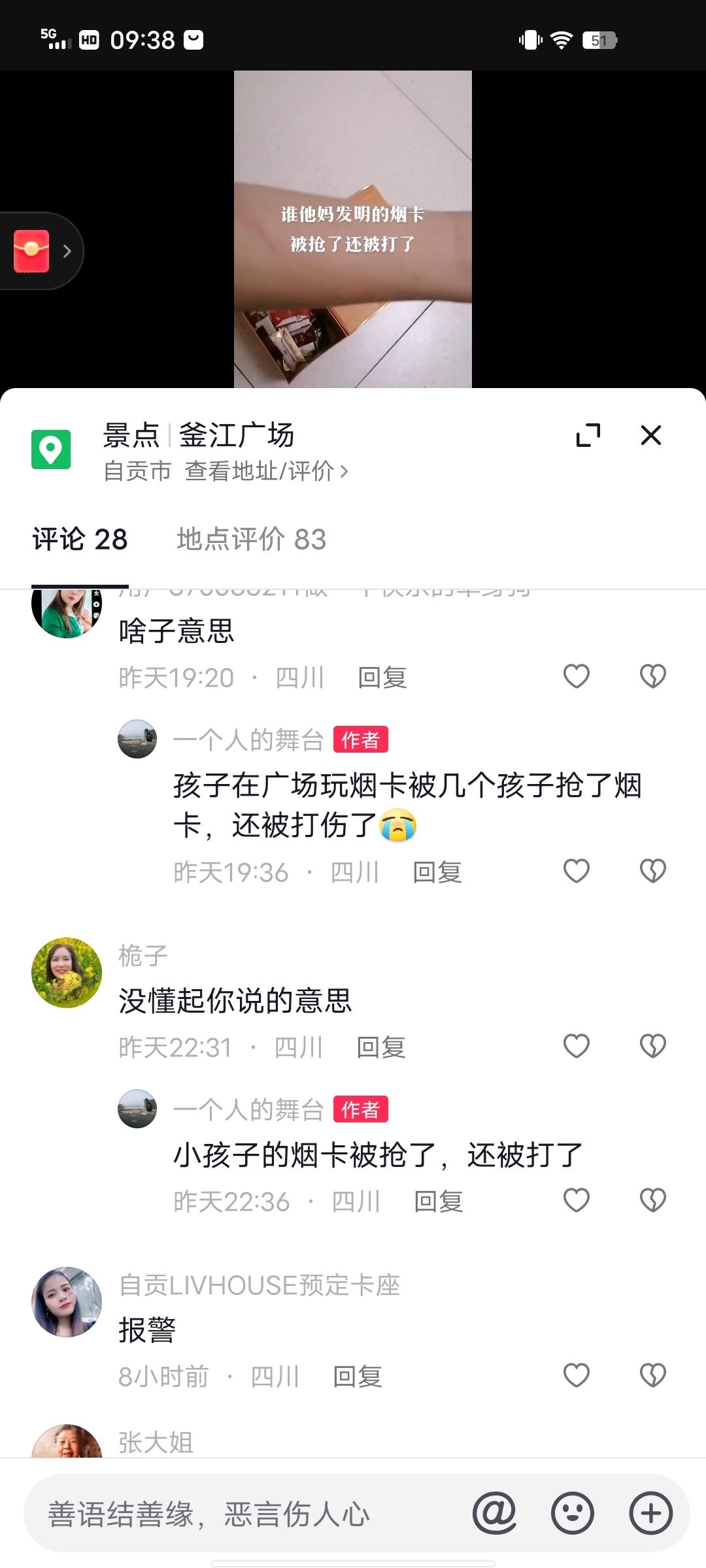Like the comment 报警
Screen dimensions: 706x1568
point(577,1375)
